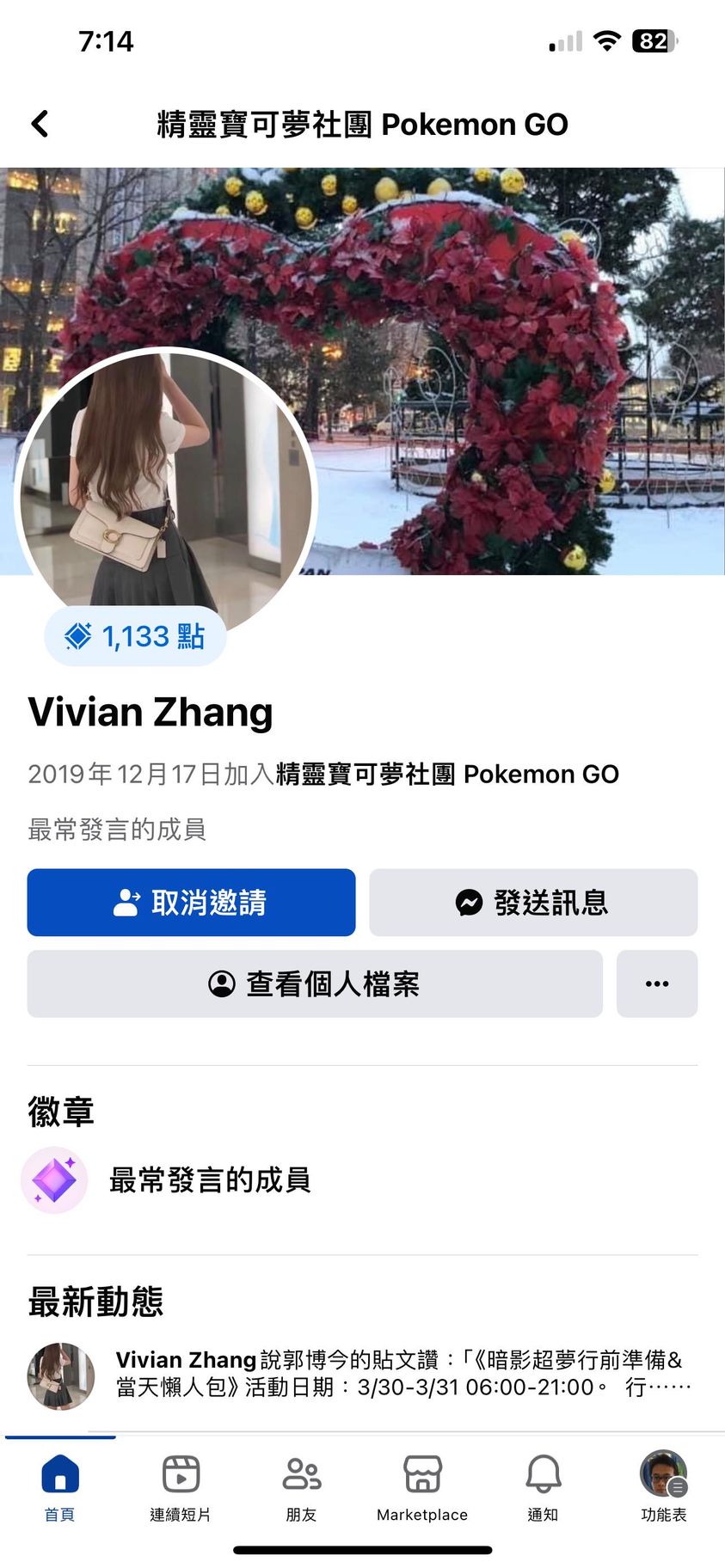The width and height of the screenshot is (725, 1568).
Task: Open the 1,133 點 points badge
Action: (135, 636)
